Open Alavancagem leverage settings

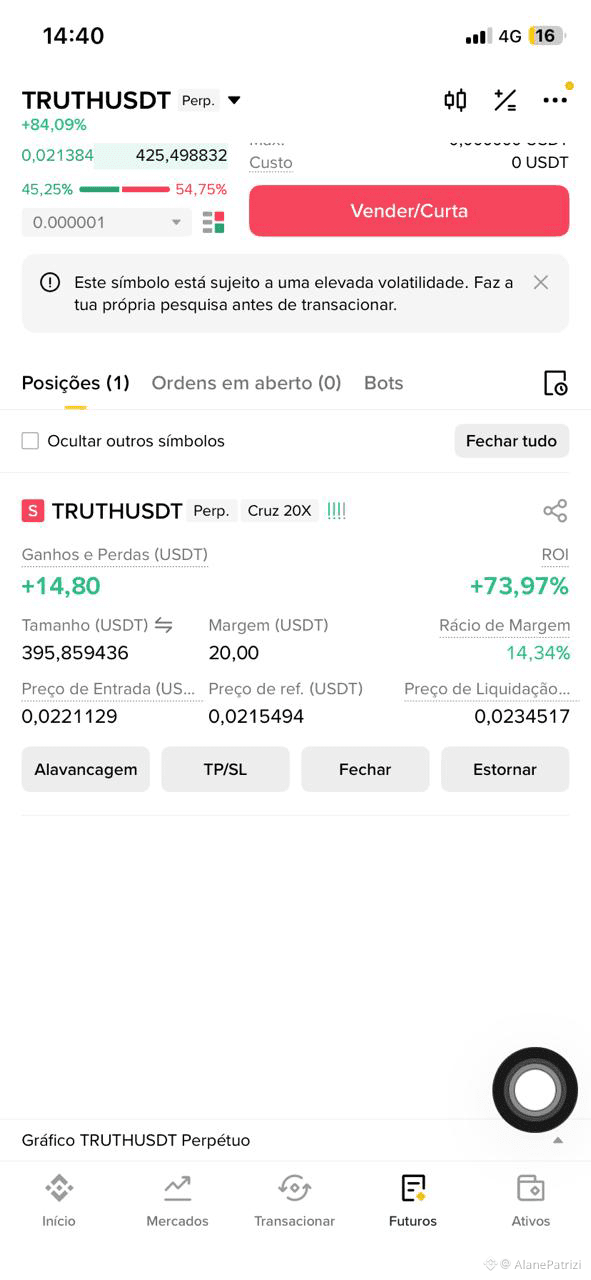[86, 769]
